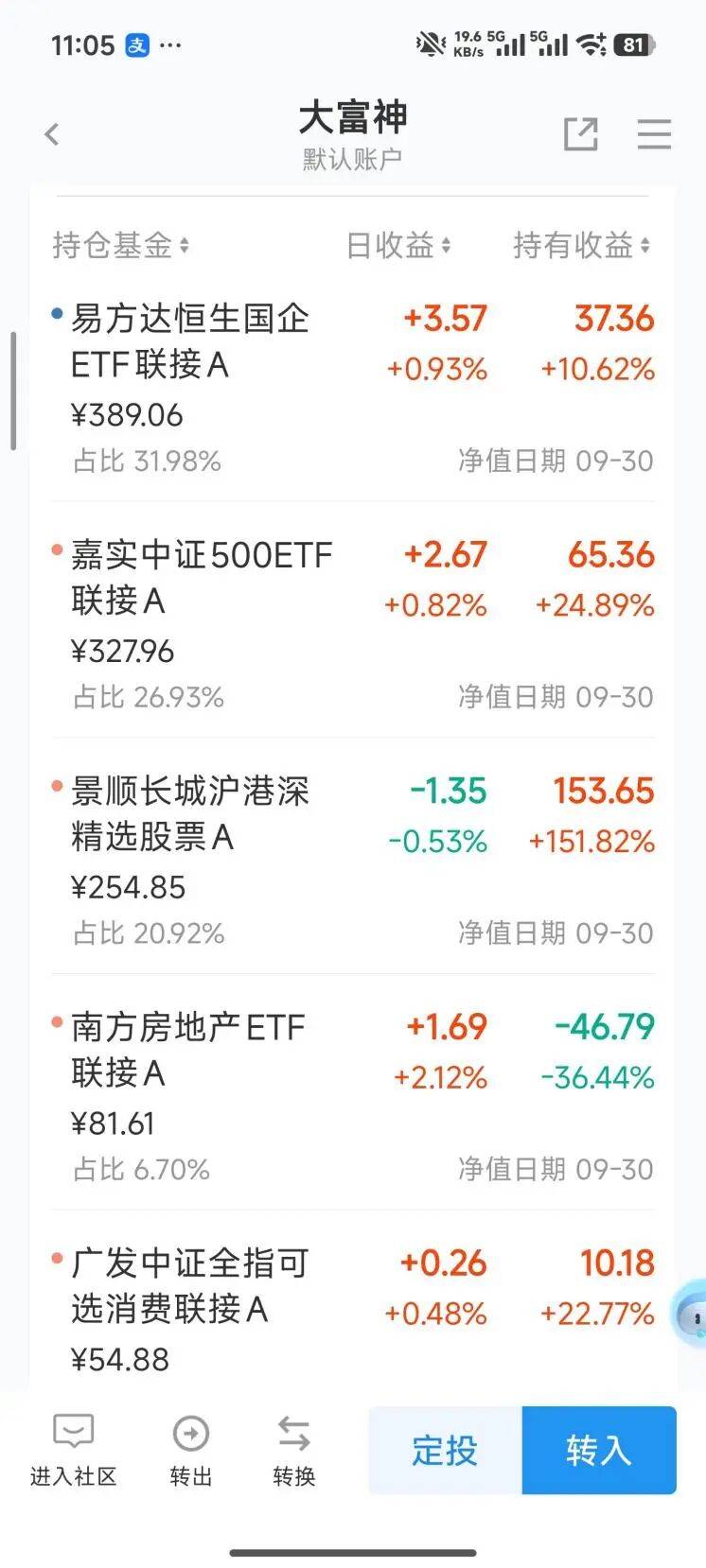
Task: Open the floating robot assistant
Action: click(691, 1315)
